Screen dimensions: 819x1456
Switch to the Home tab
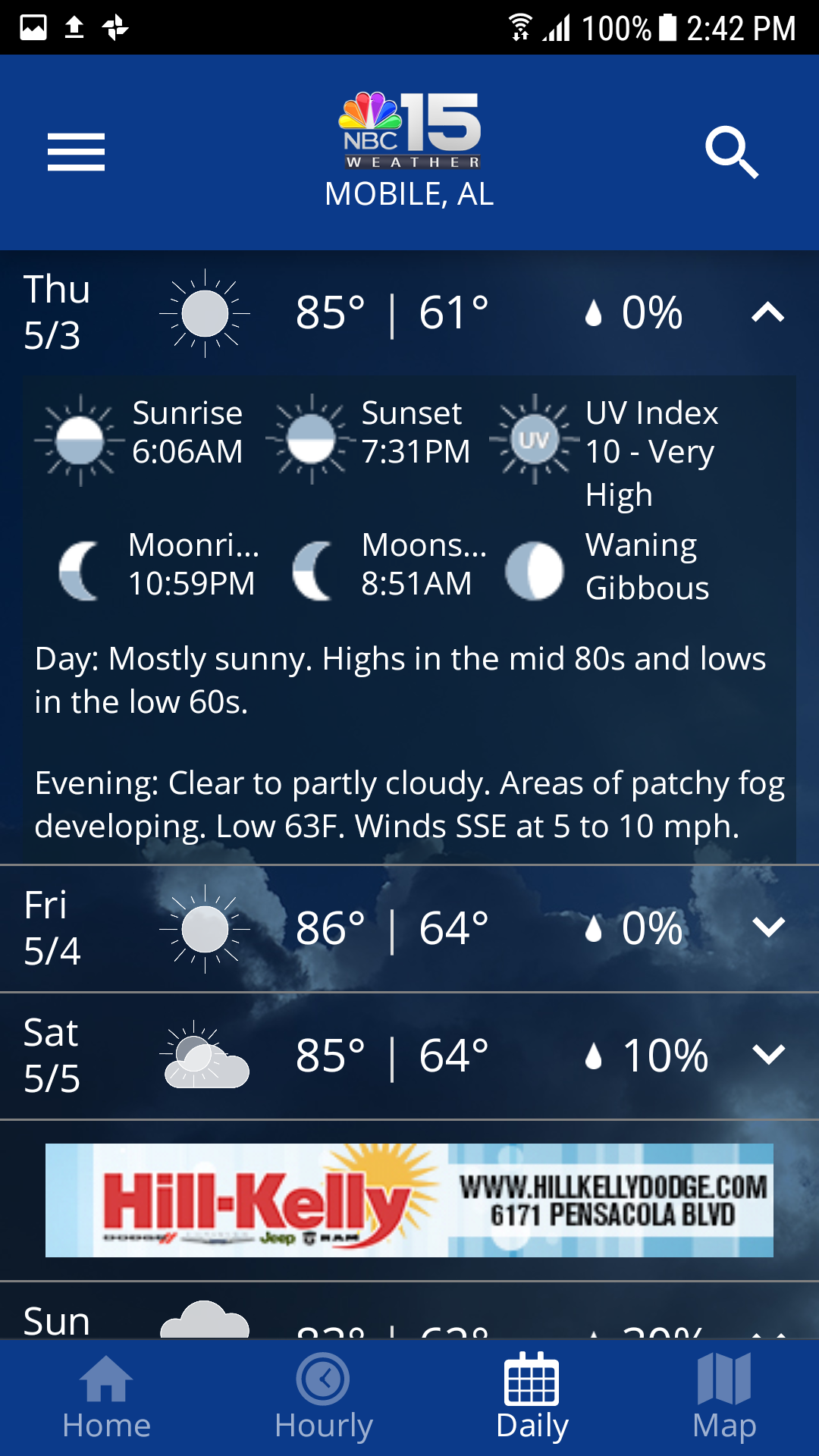coord(106,1398)
